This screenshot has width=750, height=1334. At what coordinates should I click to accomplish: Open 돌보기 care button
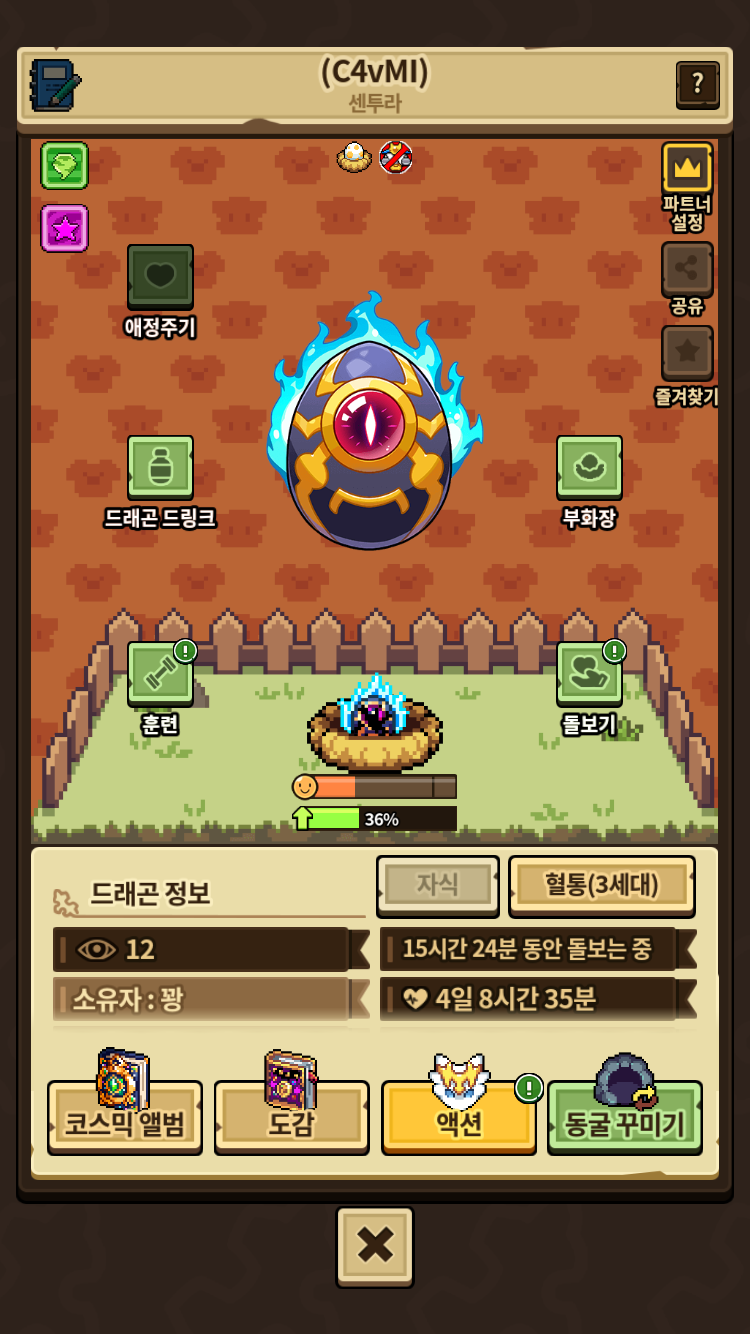pyautogui.click(x=589, y=674)
